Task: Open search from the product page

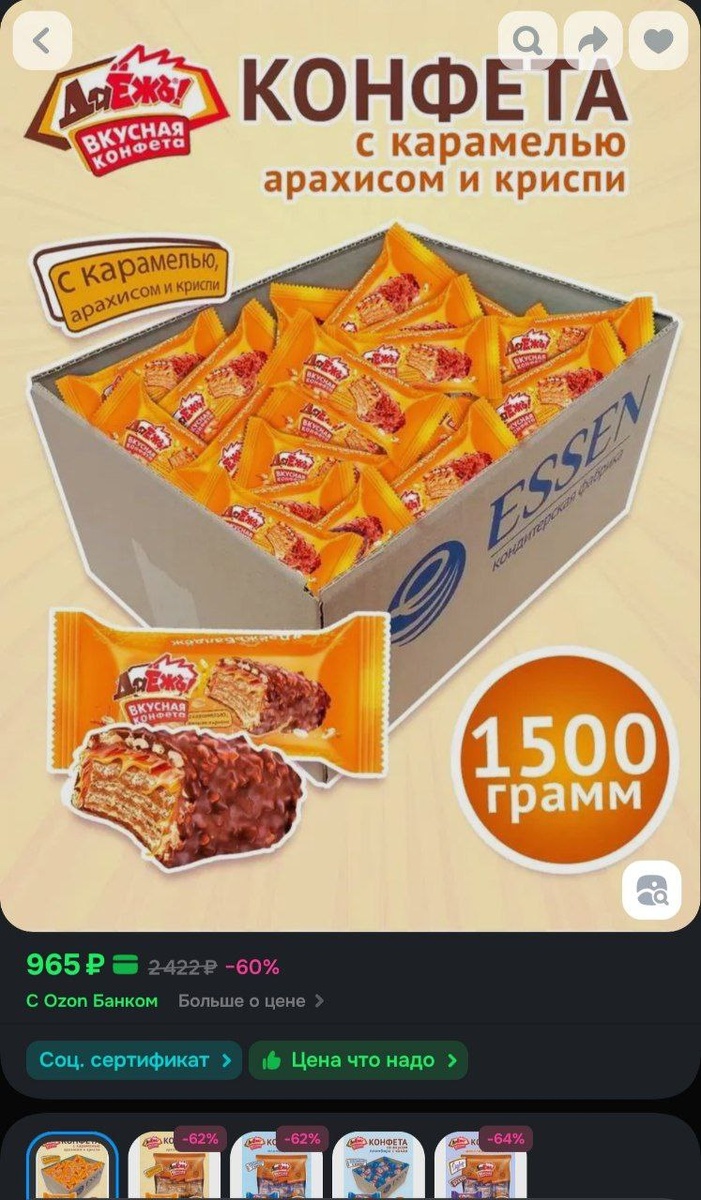Action: pyautogui.click(x=527, y=41)
